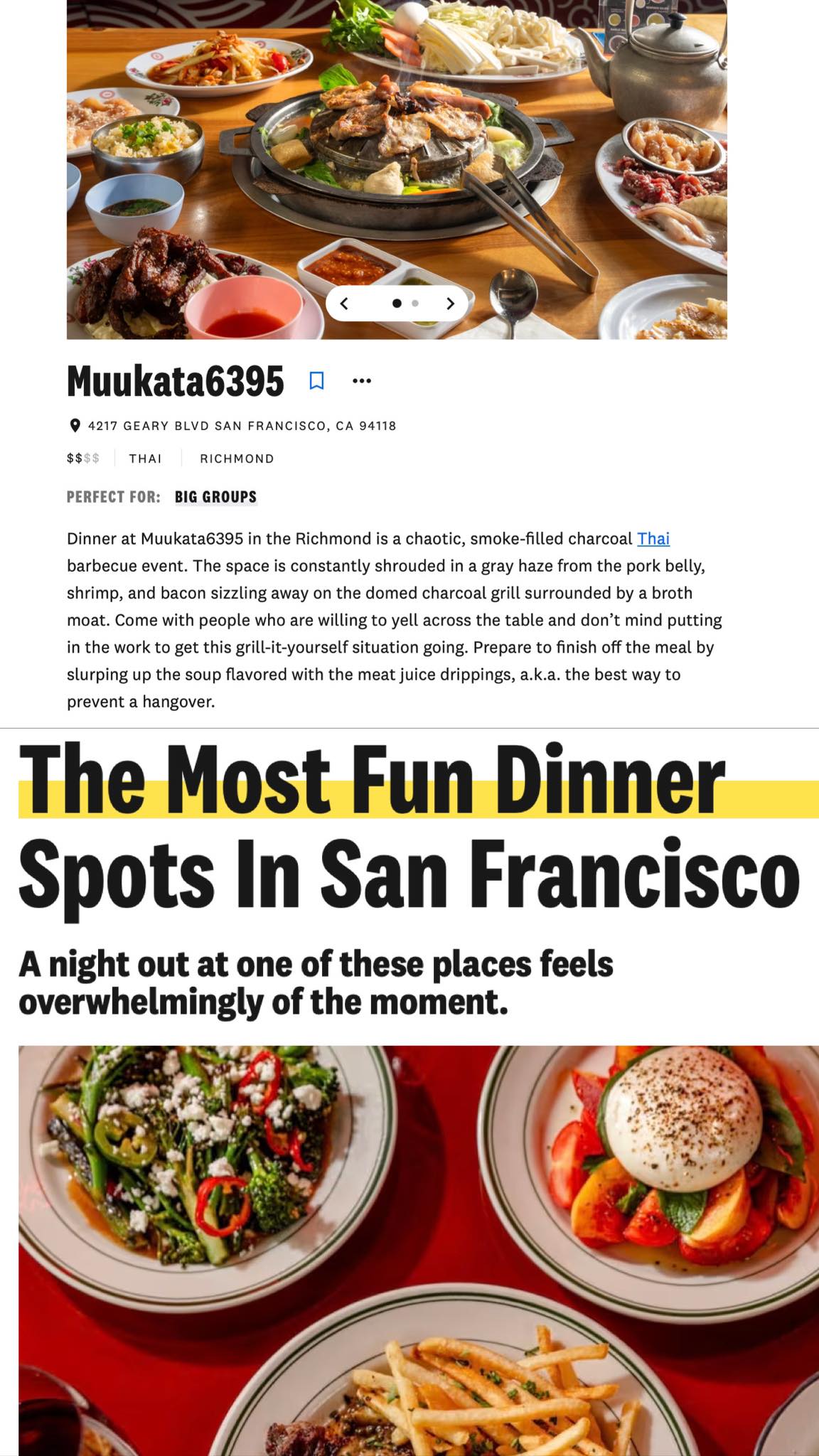Open the Big Groups tag
The height and width of the screenshot is (1456, 819).
(x=215, y=497)
